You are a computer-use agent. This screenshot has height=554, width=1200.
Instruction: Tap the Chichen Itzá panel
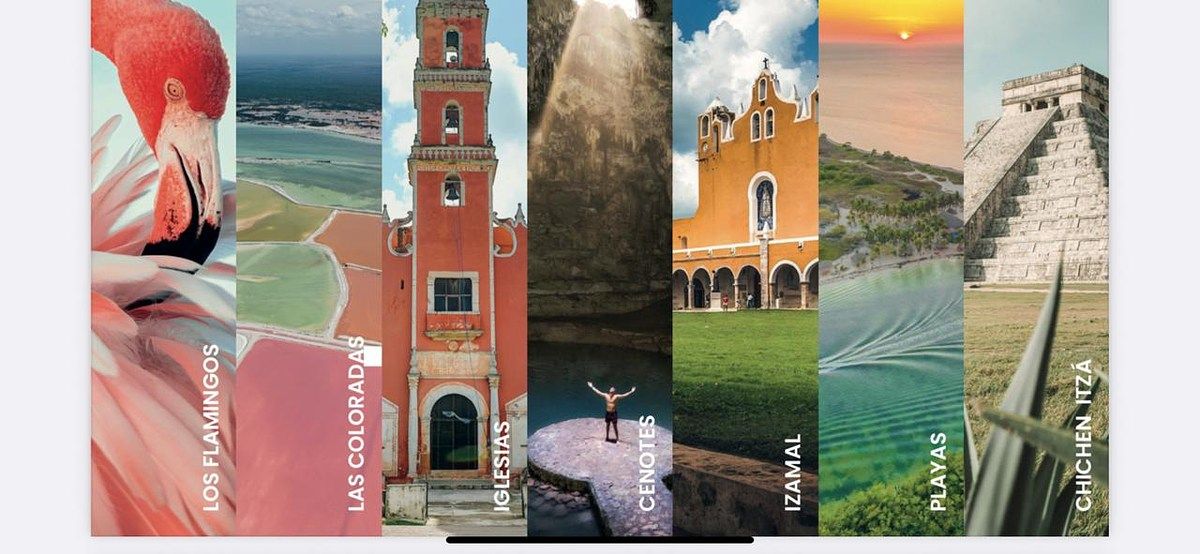tap(1036, 268)
